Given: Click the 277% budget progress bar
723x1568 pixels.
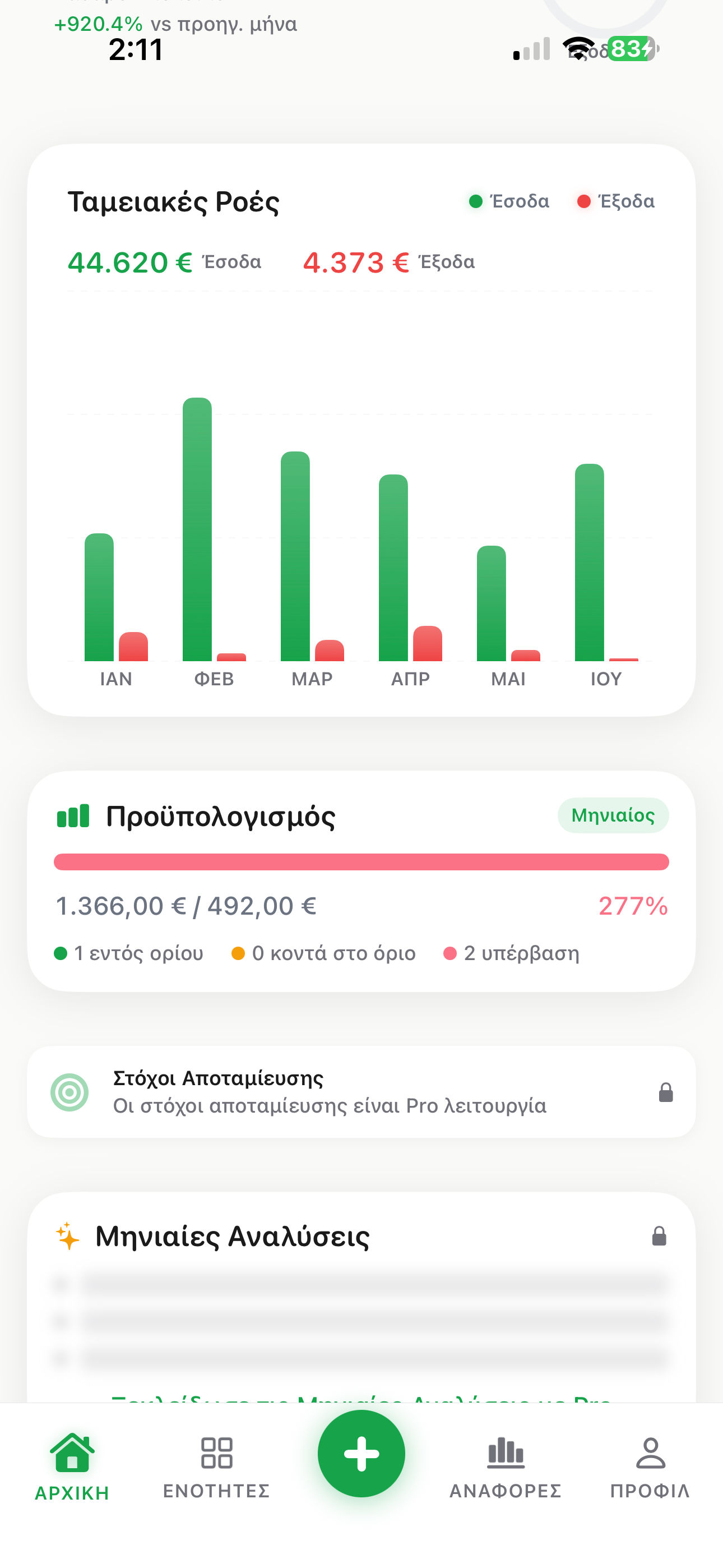Looking at the screenshot, I should pyautogui.click(x=361, y=861).
